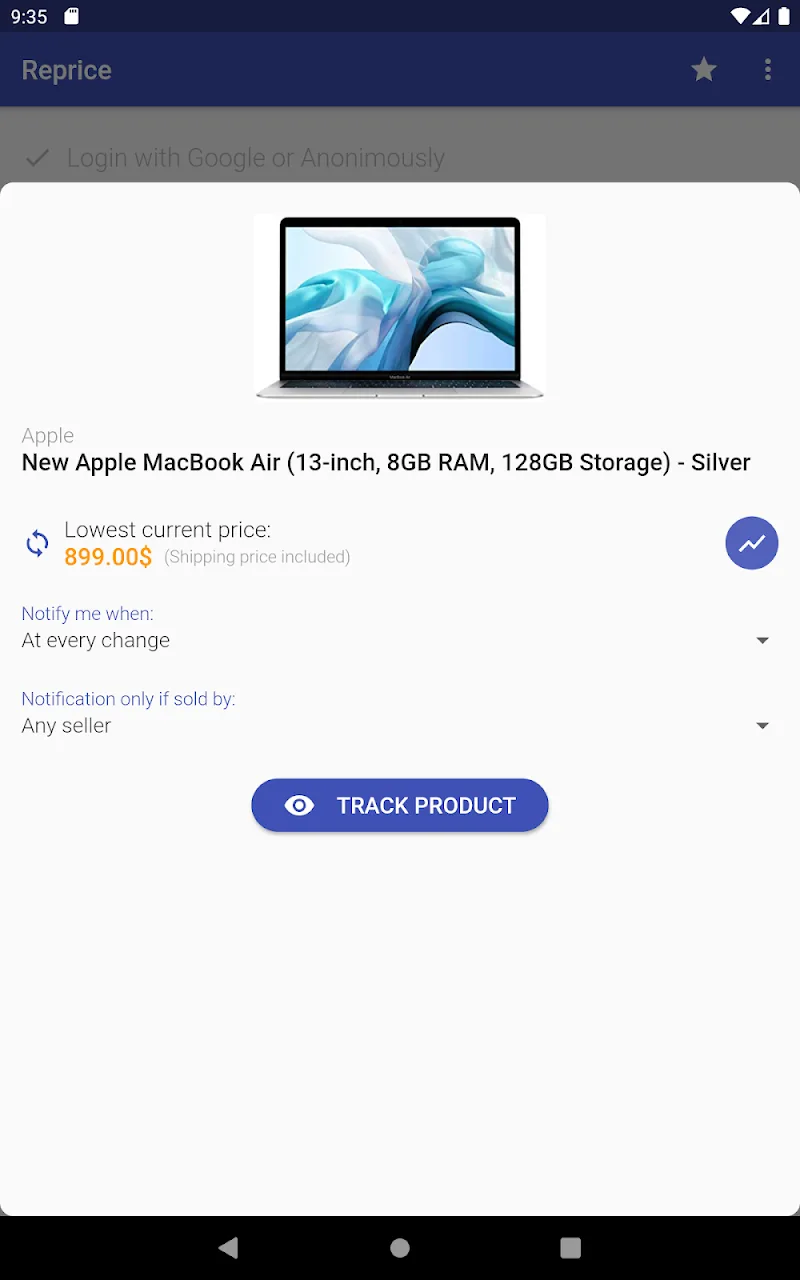Expand the 'Notification only if sold by' seller dropdown
This screenshot has height=1280, width=800.
pos(763,725)
